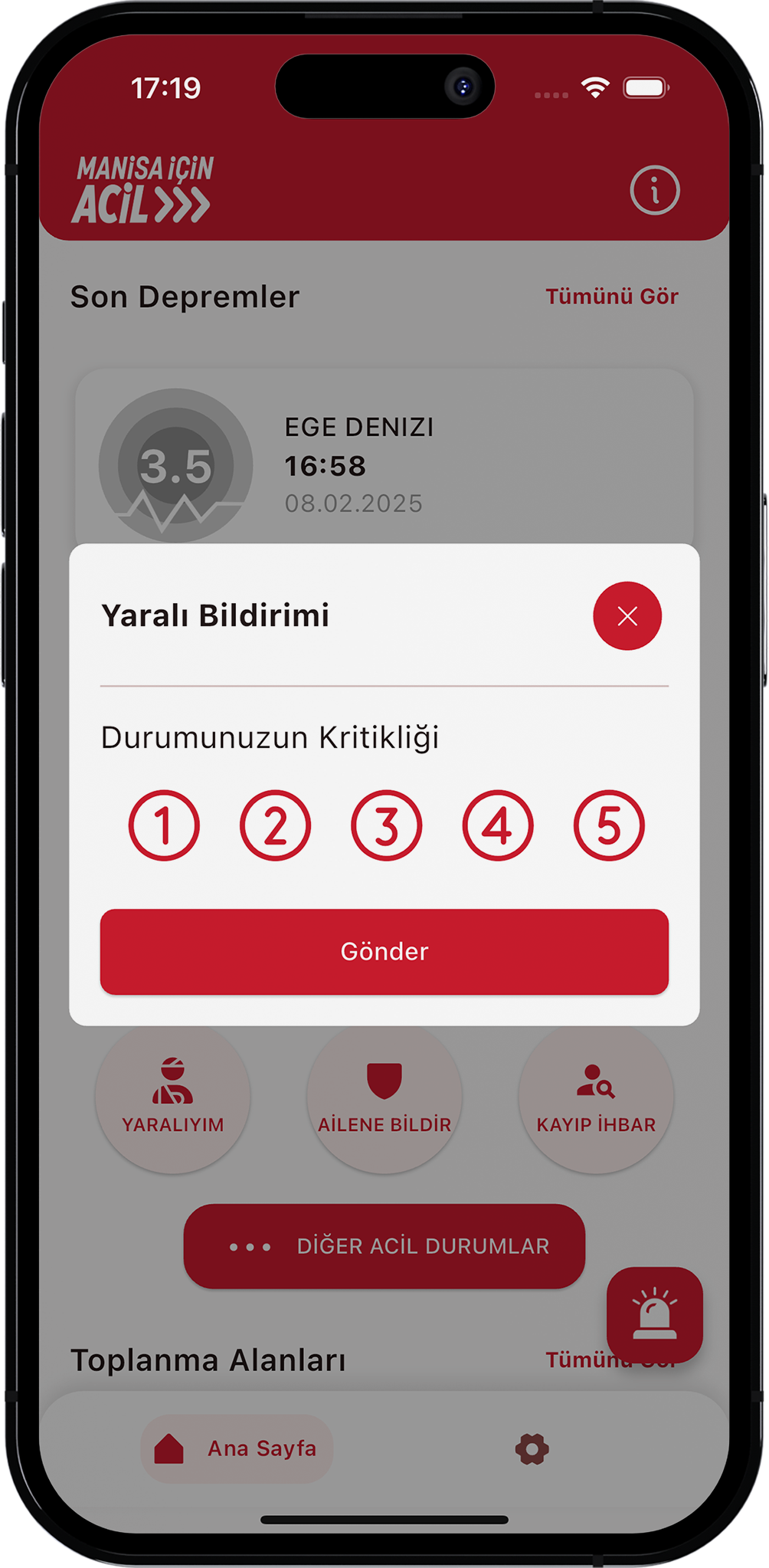This screenshot has width=769, height=1568.
Task: Pick criticality level 4
Action: click(498, 825)
